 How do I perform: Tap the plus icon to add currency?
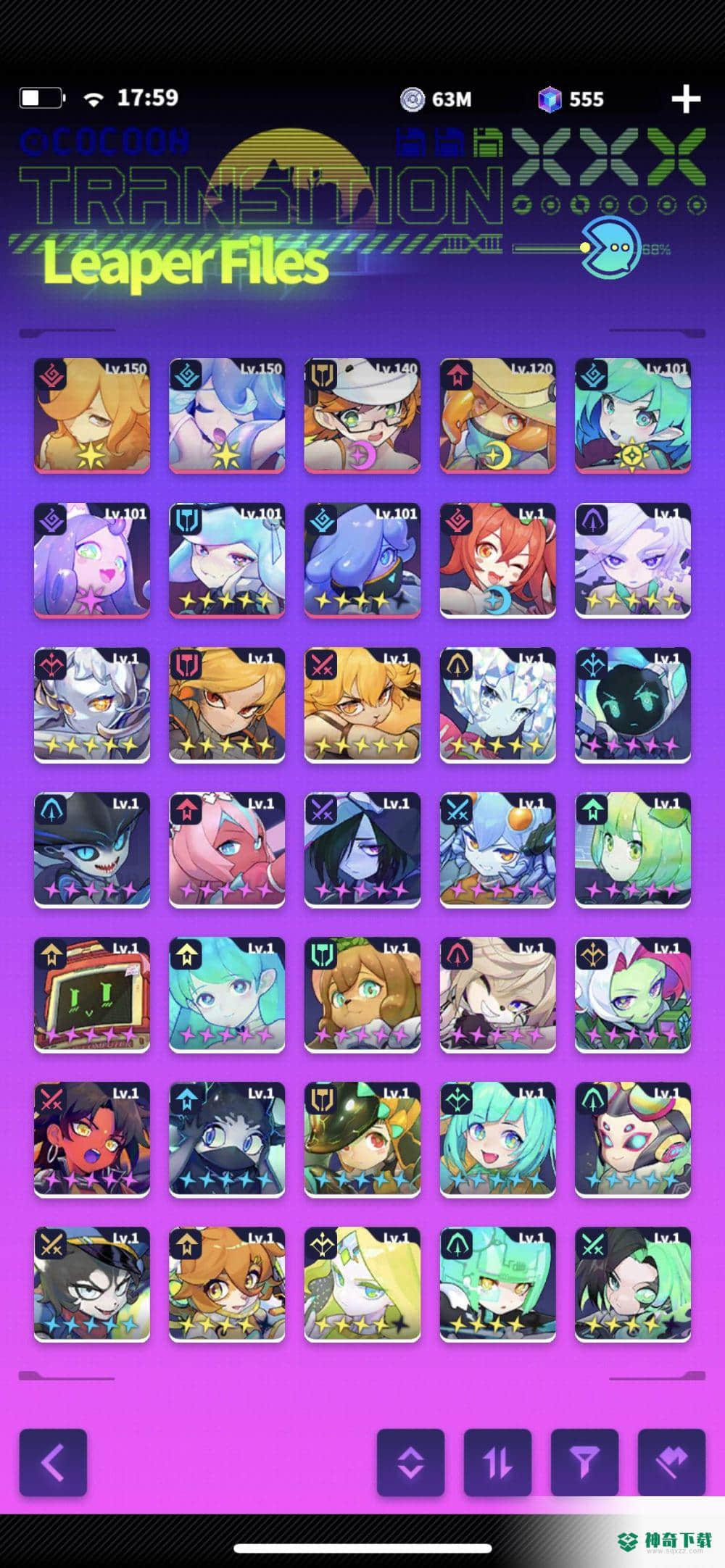[x=686, y=99]
